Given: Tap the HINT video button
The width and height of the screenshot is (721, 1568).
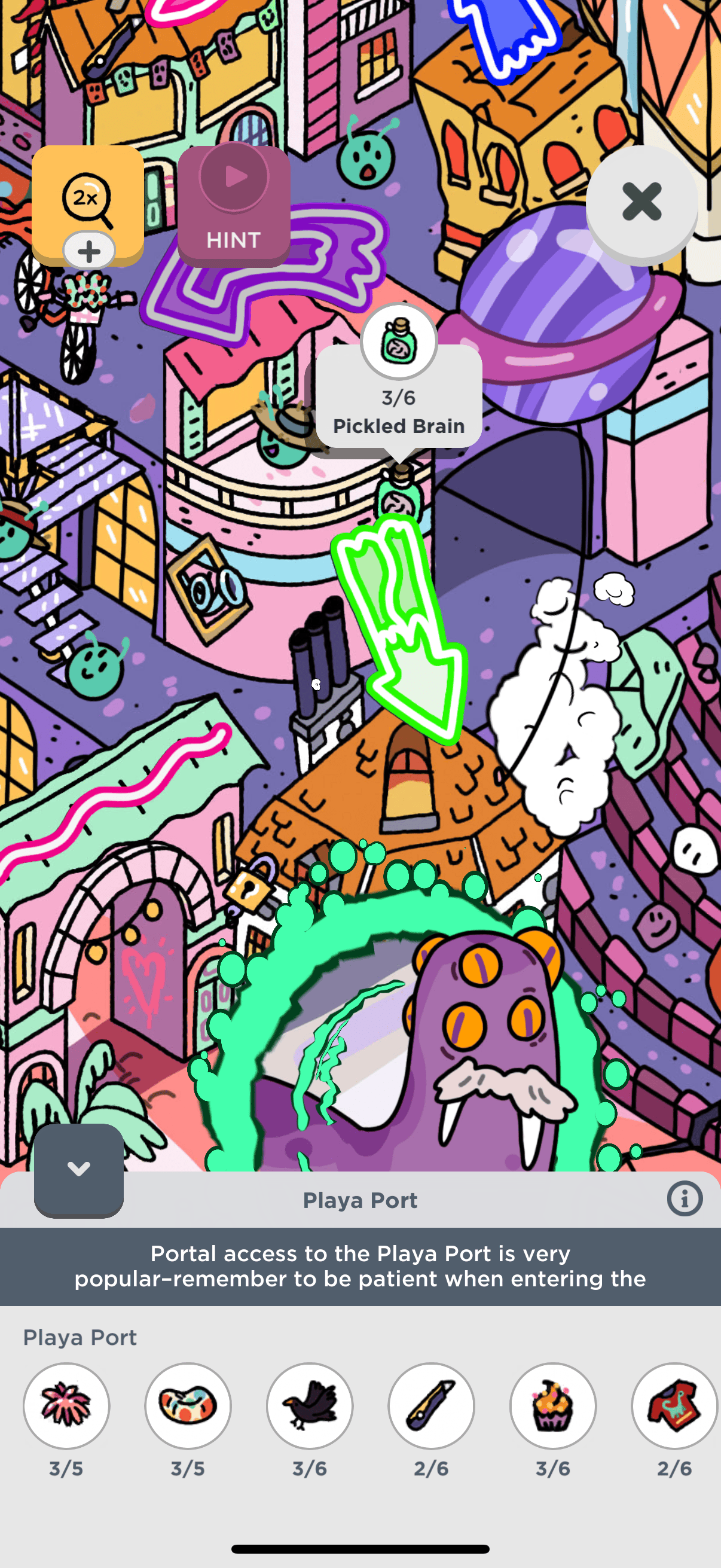Looking at the screenshot, I should tap(234, 205).
